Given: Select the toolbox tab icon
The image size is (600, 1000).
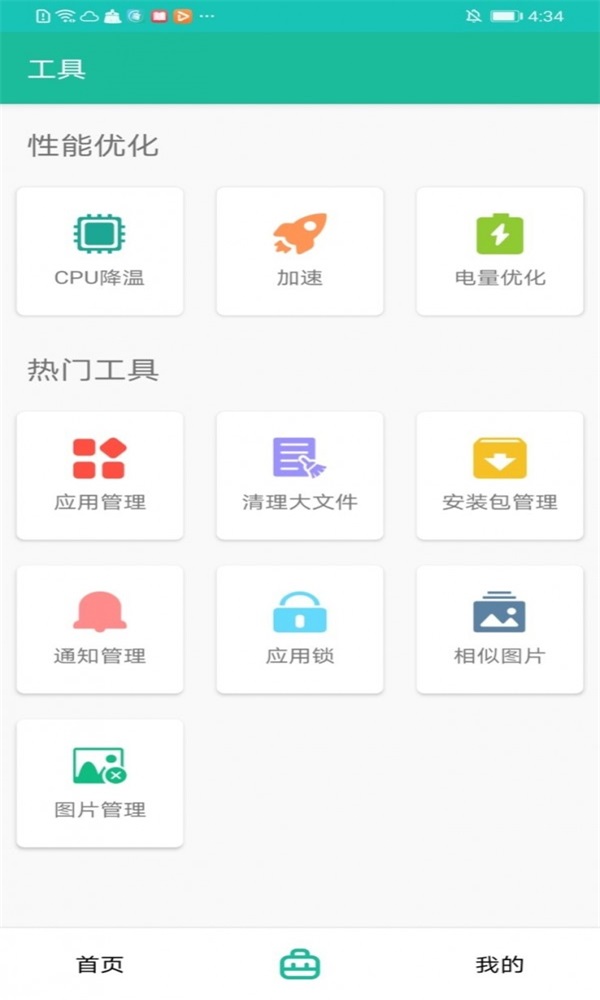Looking at the screenshot, I should pos(300,965).
